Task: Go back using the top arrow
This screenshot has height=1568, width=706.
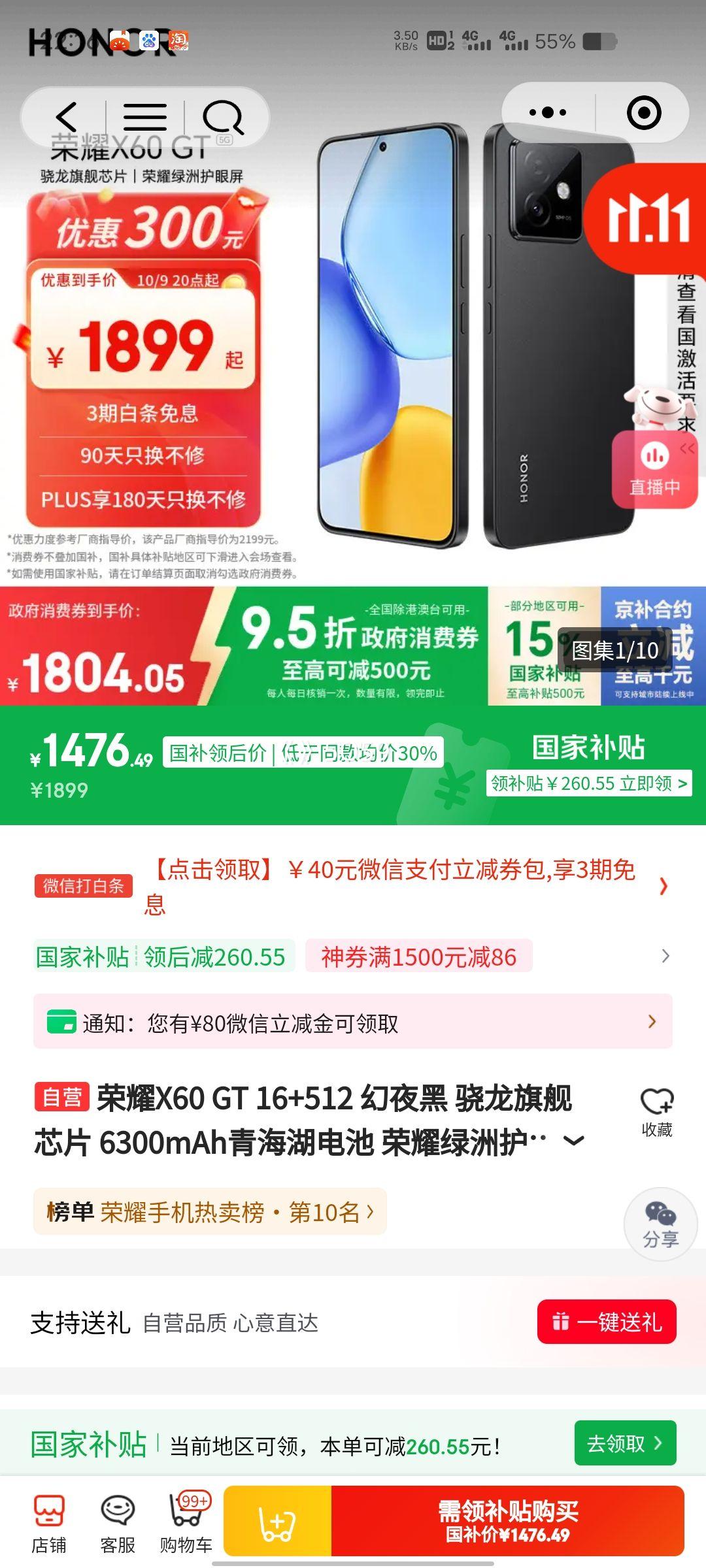Action: [67, 118]
